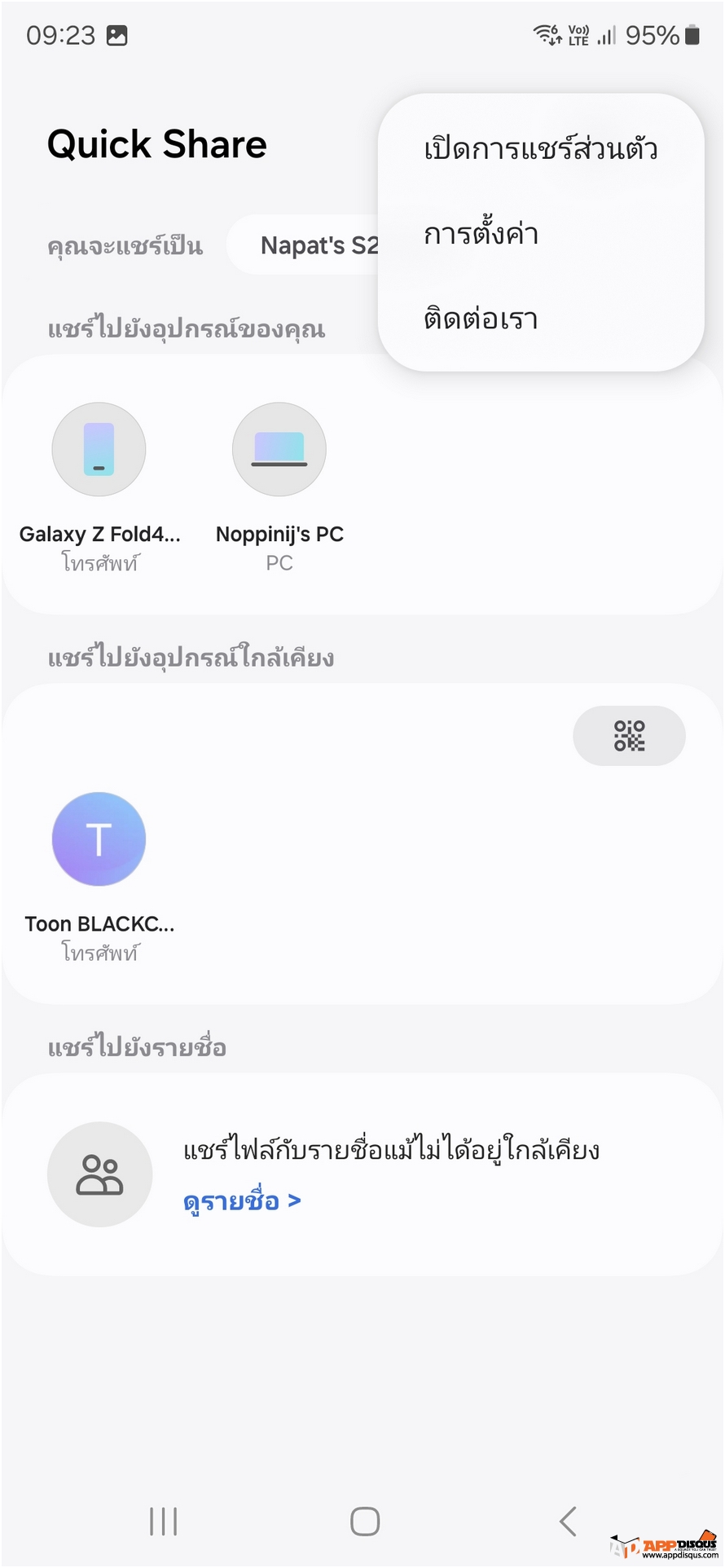Share to nearby device Toon BLACKC
725x1568 pixels.
(99, 877)
